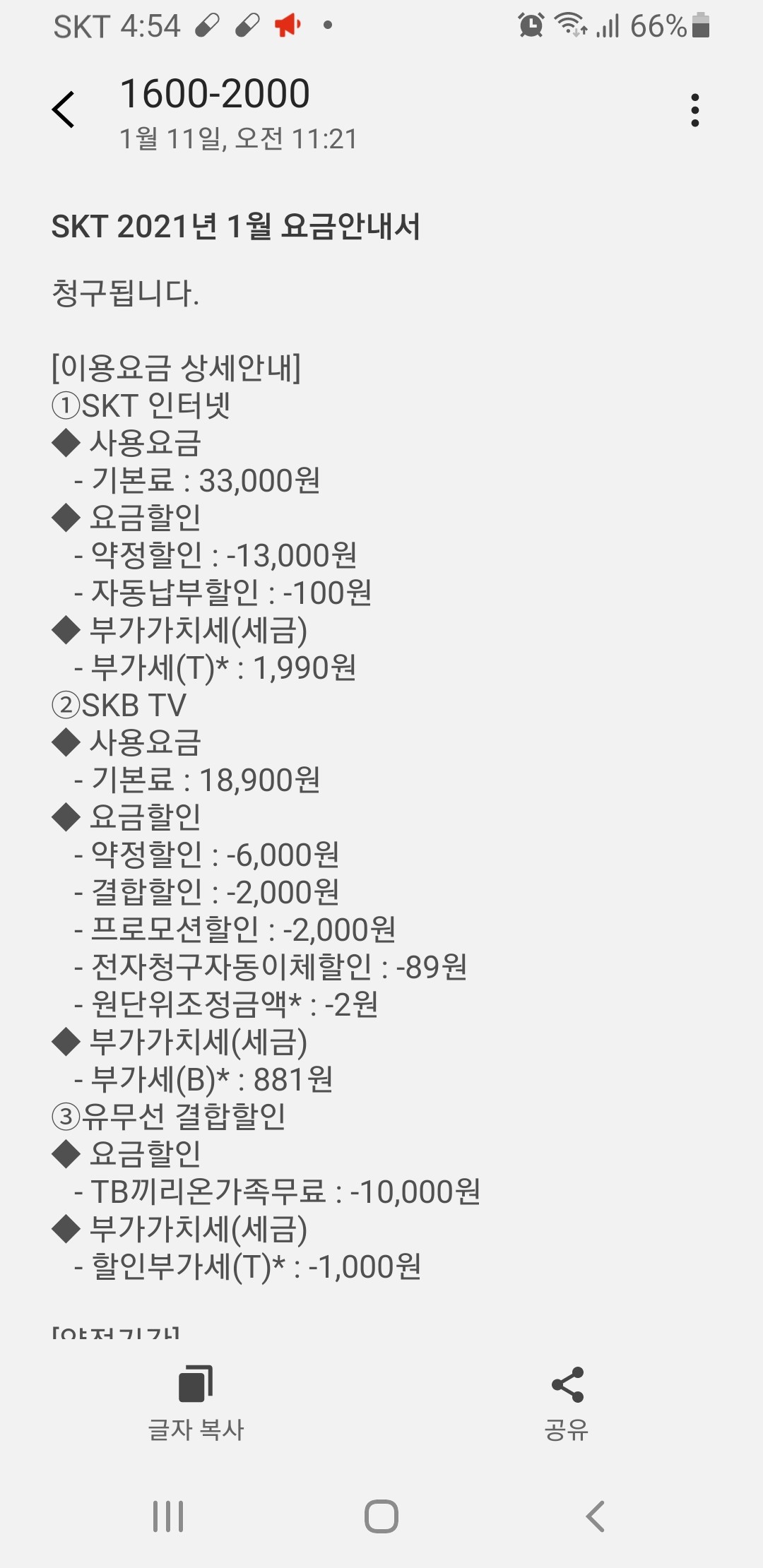
Task: Open recent apps from navigation bar
Action: coord(168,1516)
